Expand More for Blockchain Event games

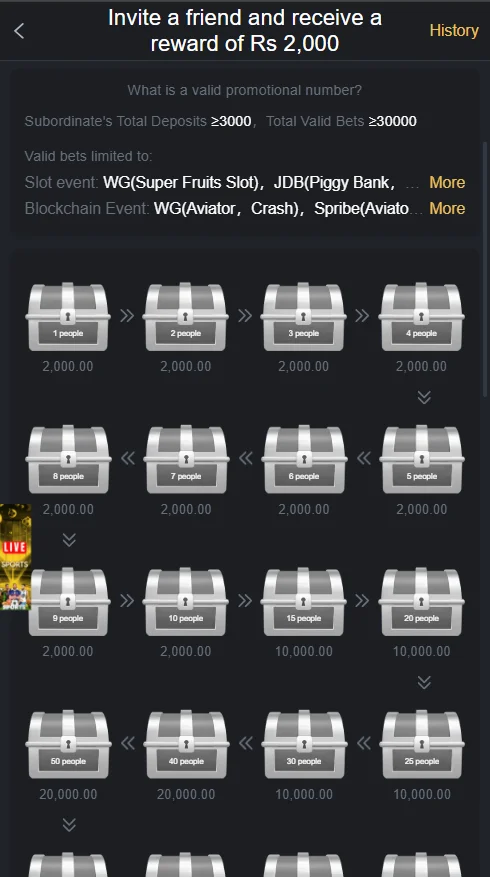click(x=447, y=208)
